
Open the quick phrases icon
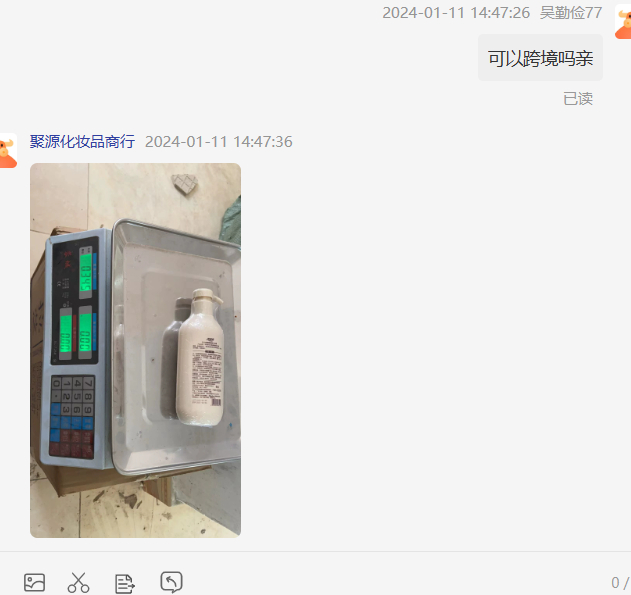click(x=125, y=582)
